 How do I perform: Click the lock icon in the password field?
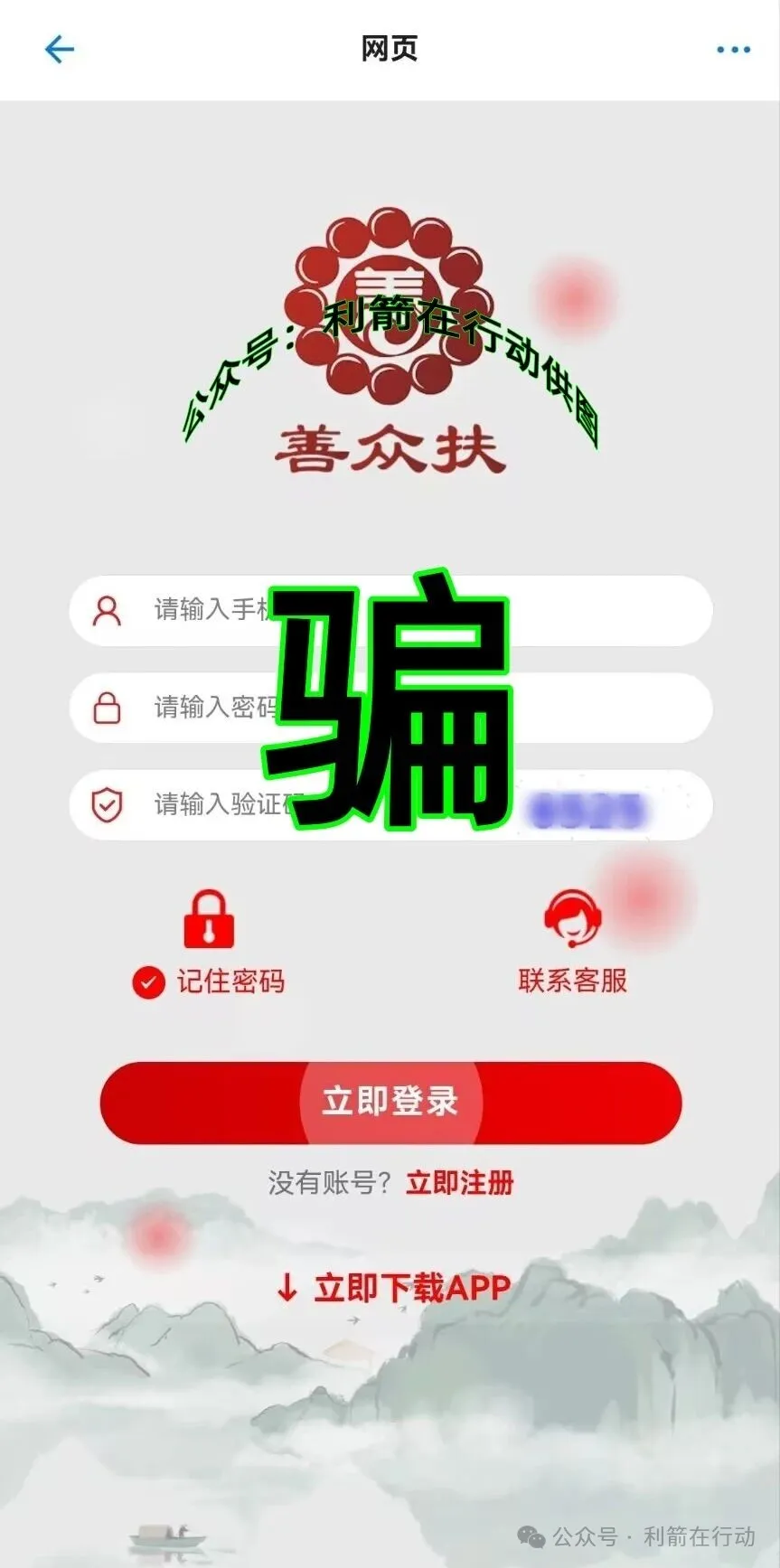point(108,709)
